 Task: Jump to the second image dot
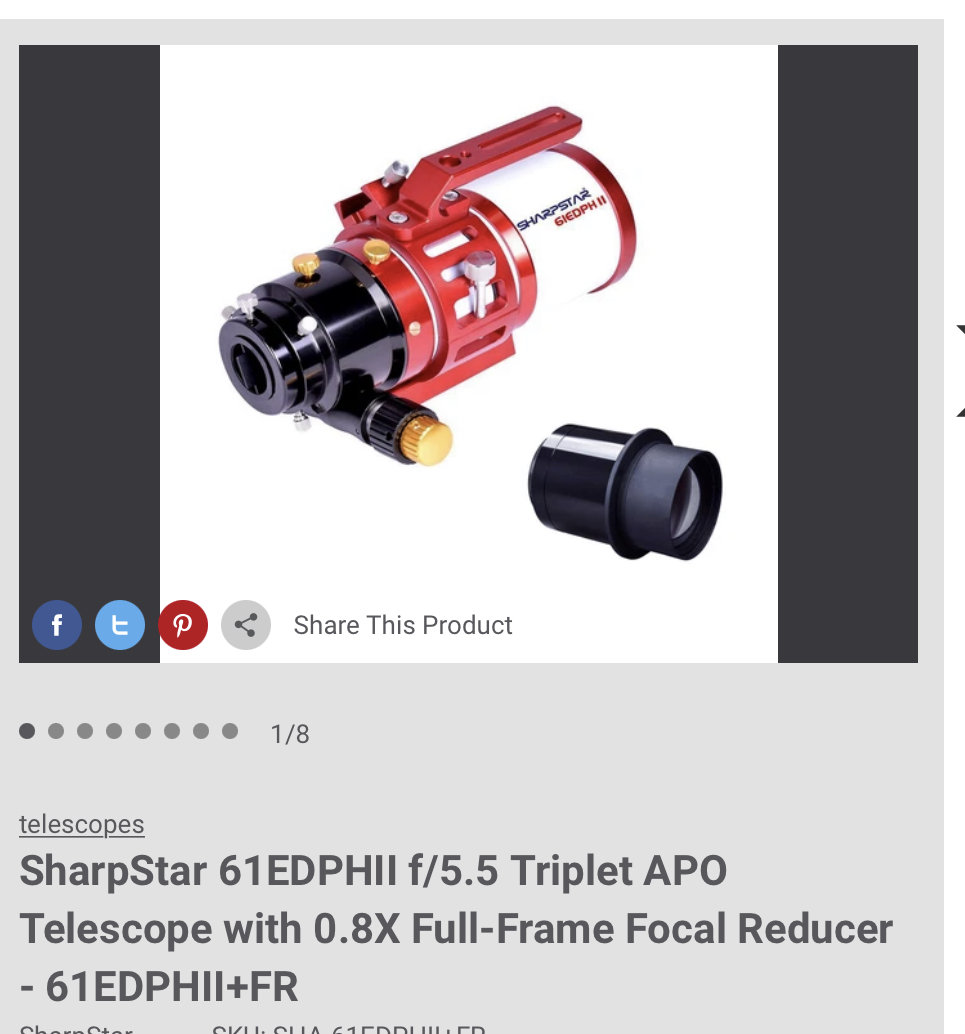click(56, 731)
